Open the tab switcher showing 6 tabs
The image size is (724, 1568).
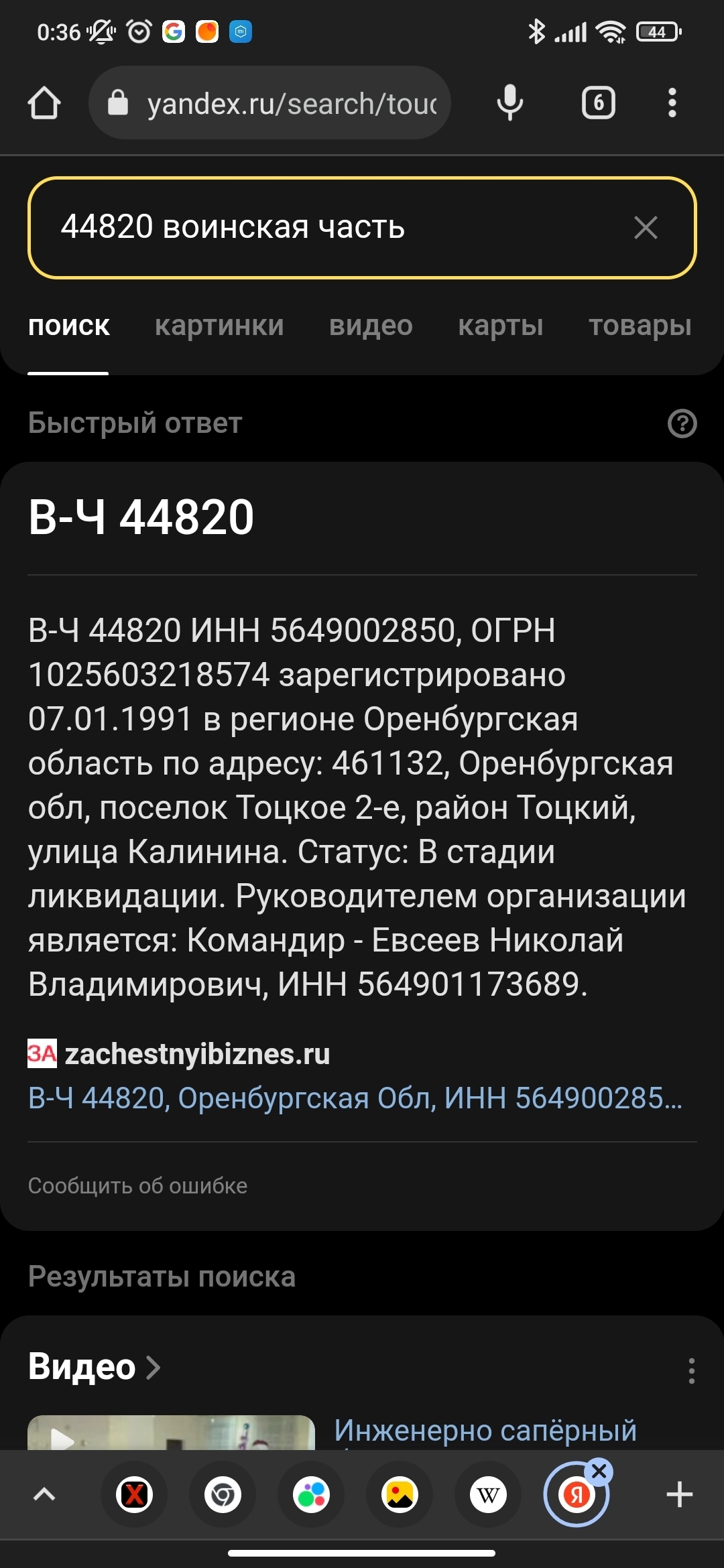click(x=598, y=103)
